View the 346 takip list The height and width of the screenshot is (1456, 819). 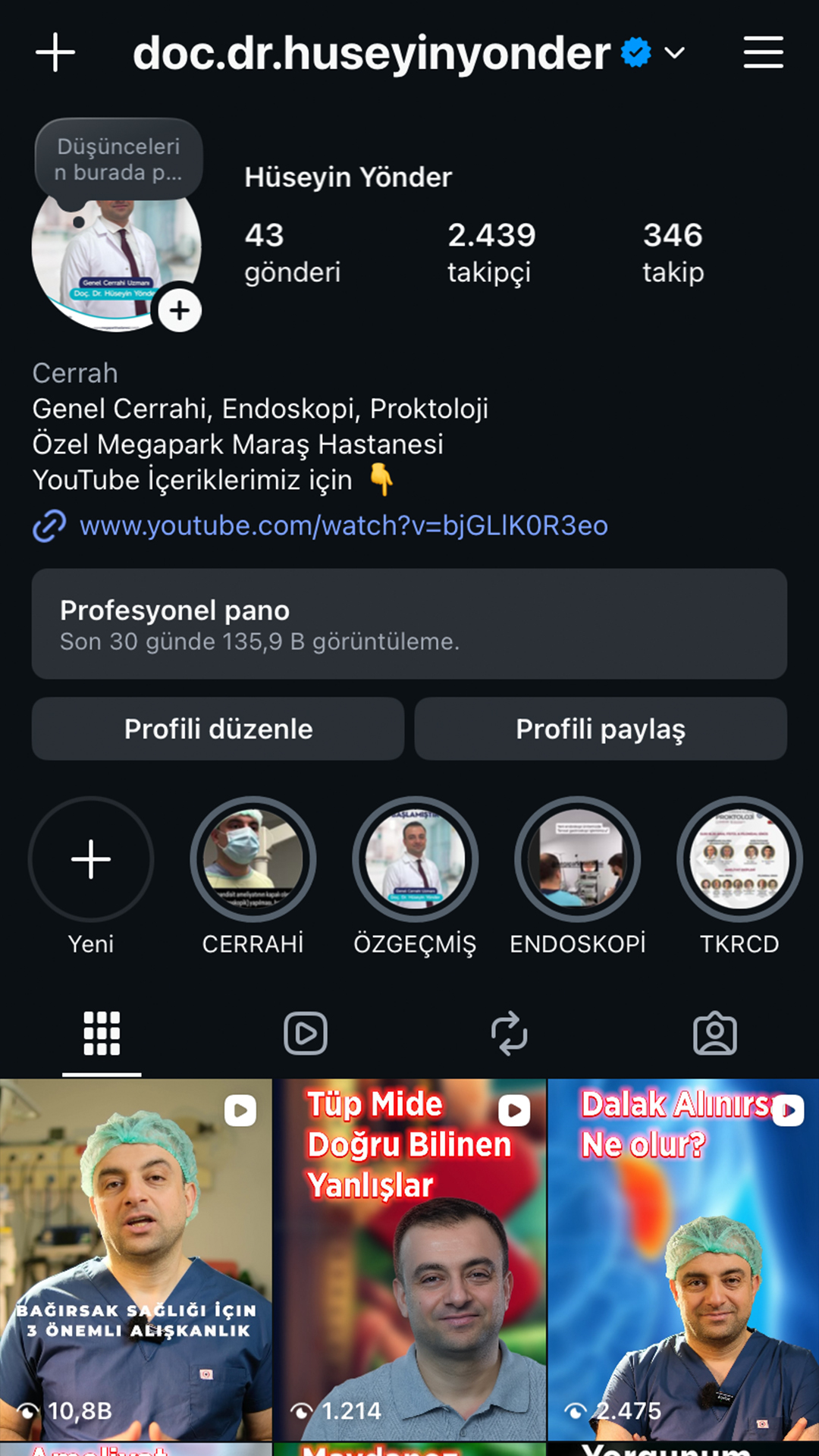[x=673, y=250]
